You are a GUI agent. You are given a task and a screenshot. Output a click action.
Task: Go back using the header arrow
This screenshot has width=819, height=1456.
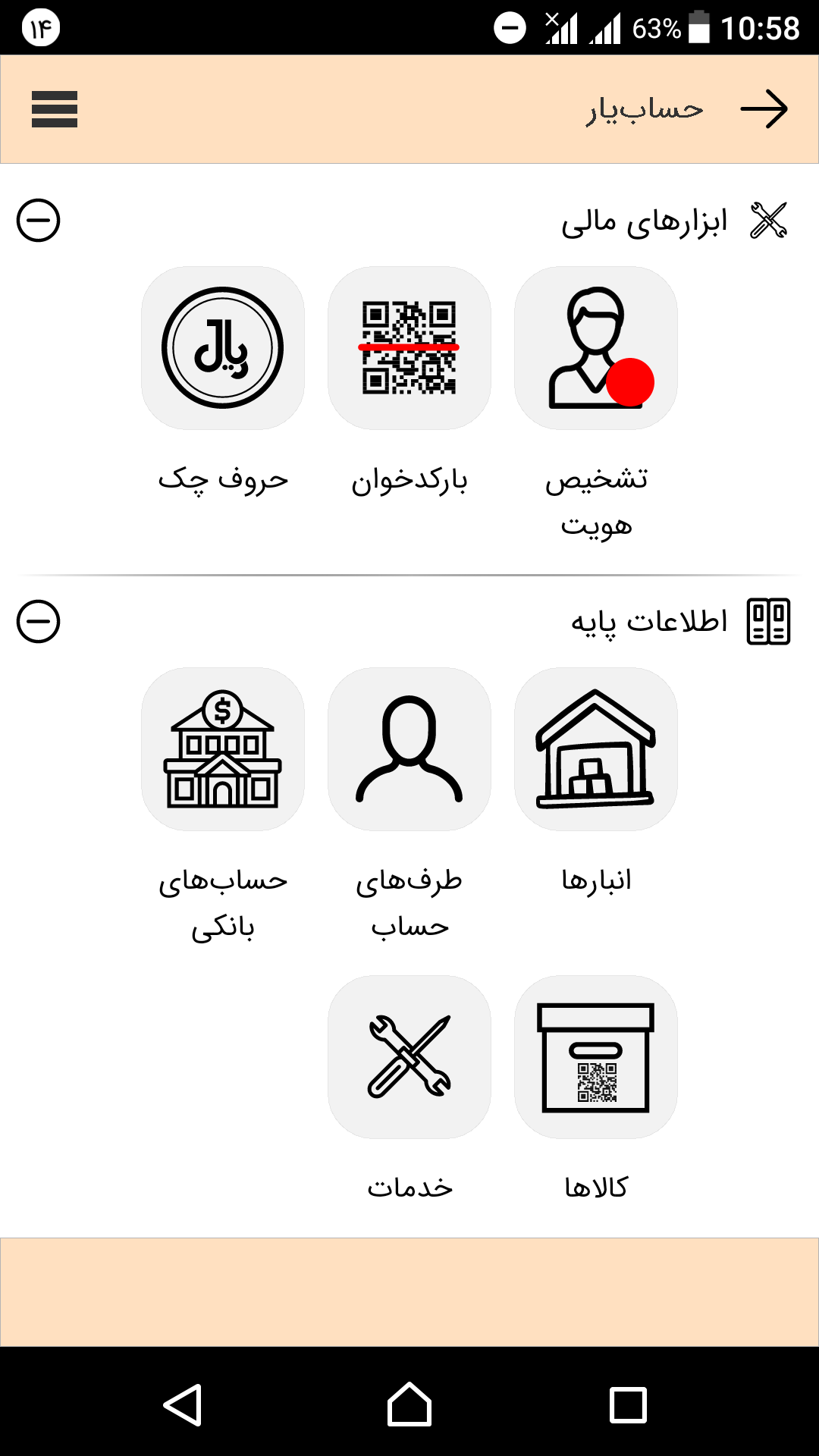coord(764,109)
